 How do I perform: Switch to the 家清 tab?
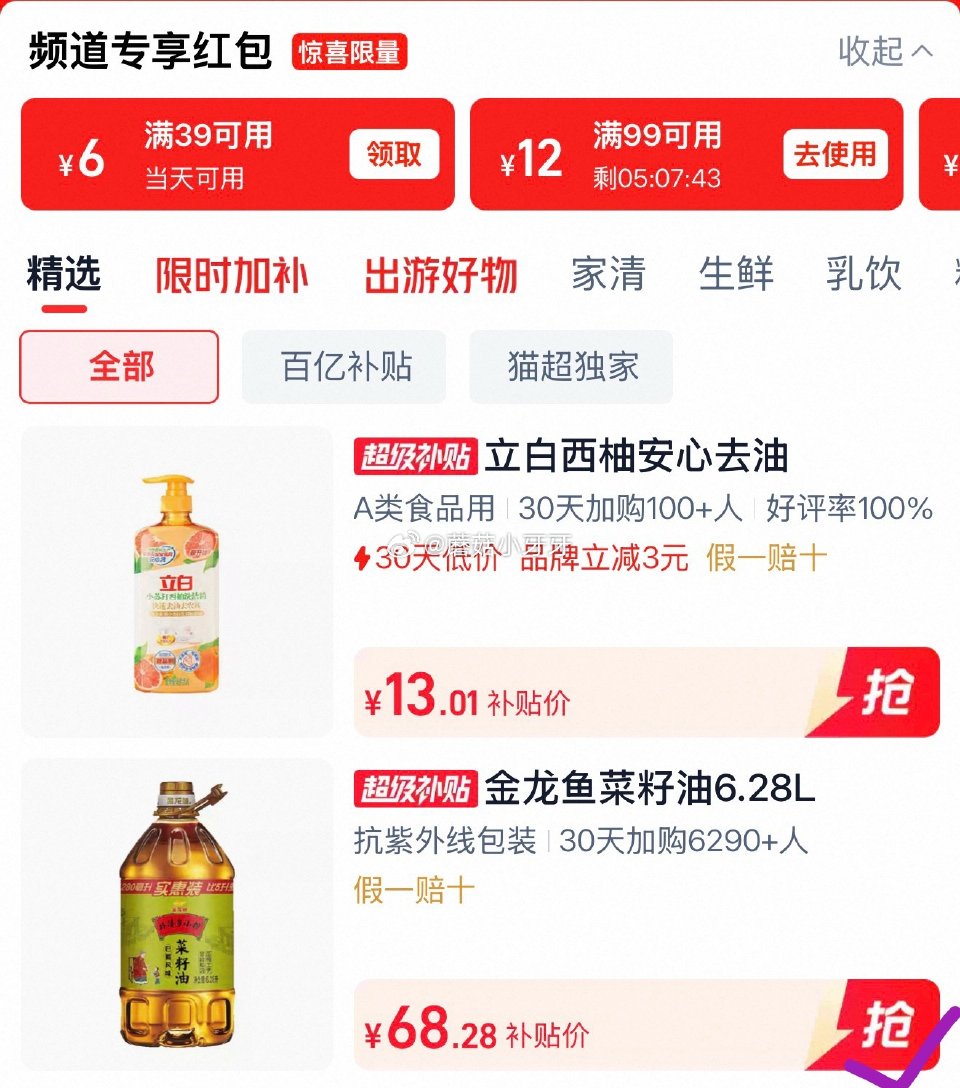[608, 275]
